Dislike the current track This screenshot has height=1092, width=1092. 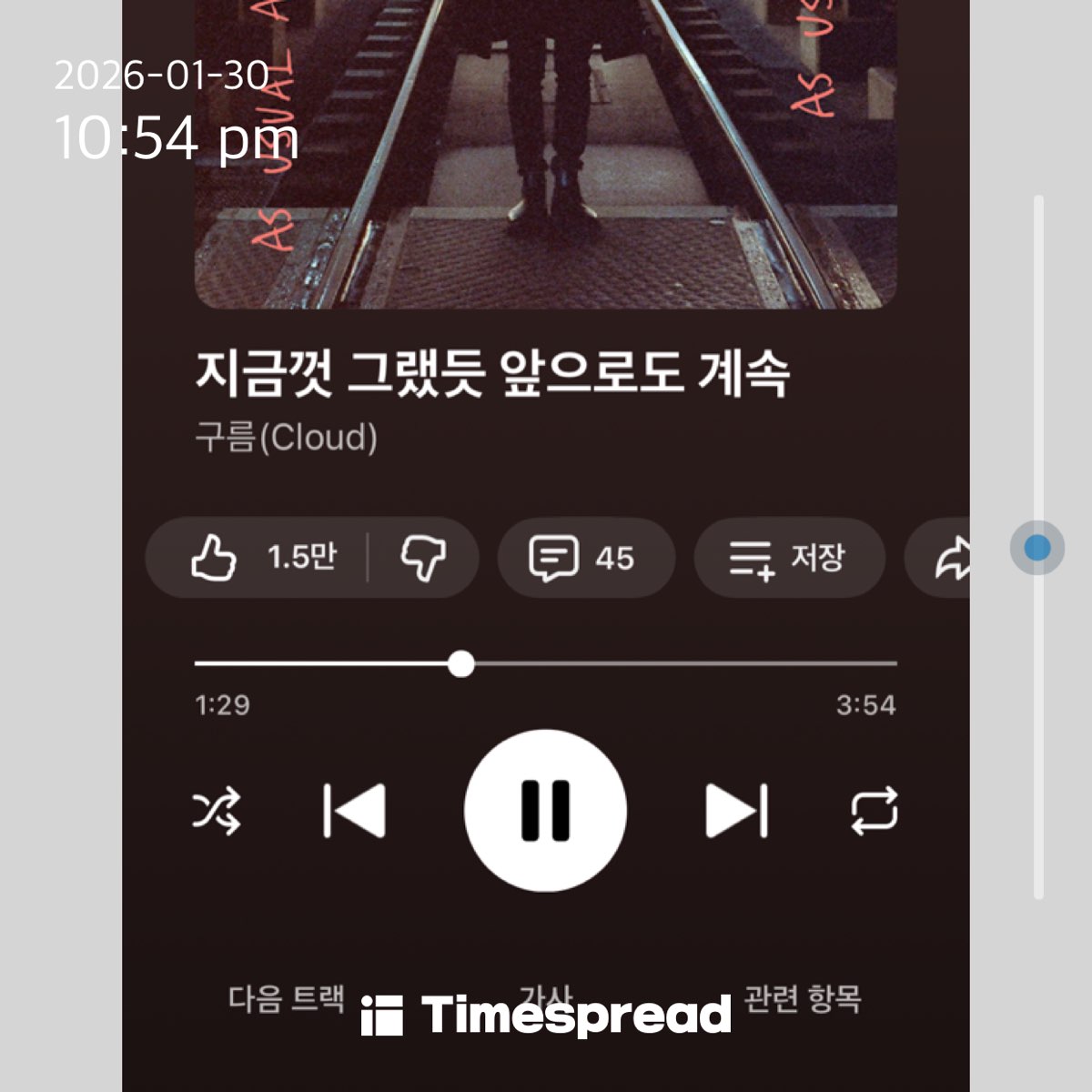coord(423,557)
